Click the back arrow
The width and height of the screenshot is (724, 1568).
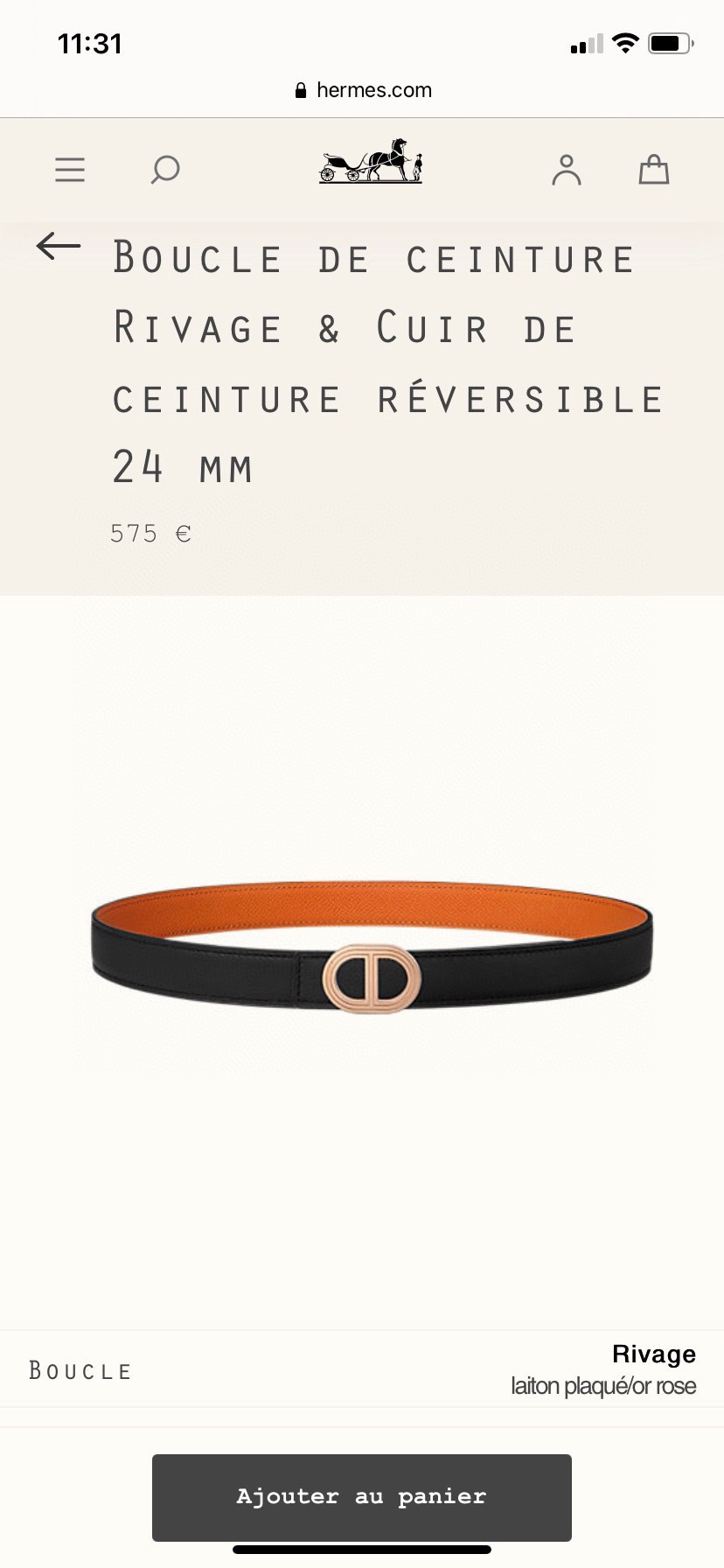57,248
